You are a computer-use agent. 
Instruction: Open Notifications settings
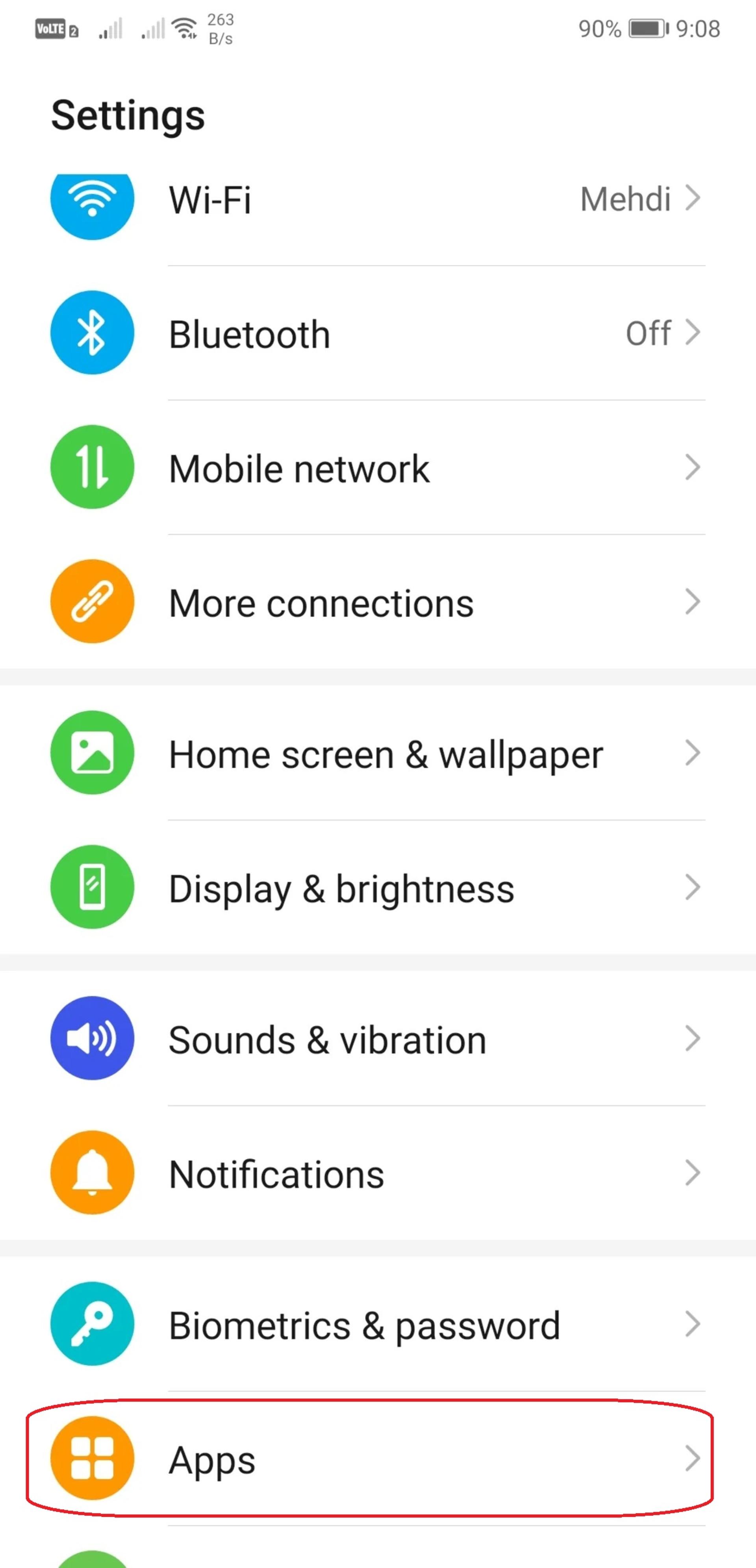pyautogui.click(x=378, y=1173)
